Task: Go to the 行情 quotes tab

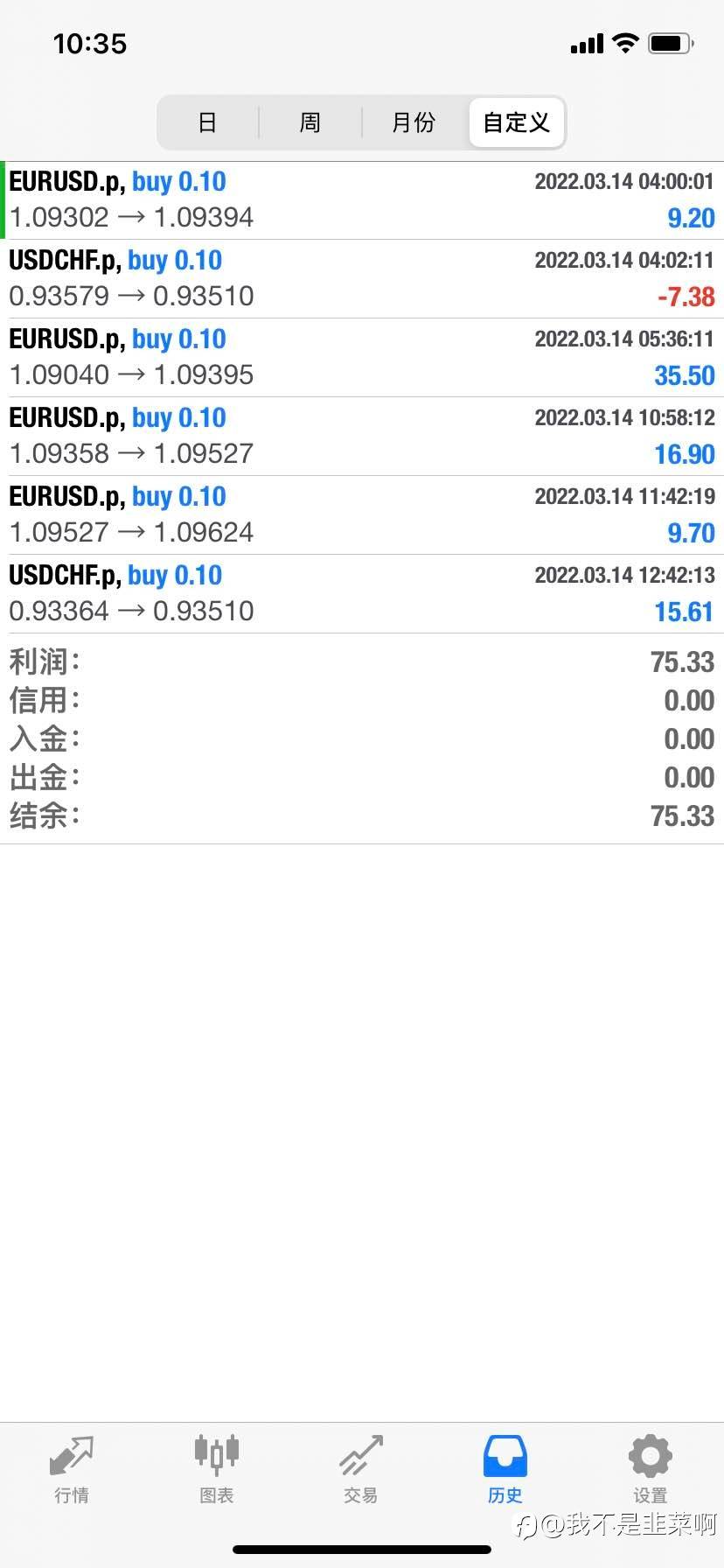Action: click(72, 1470)
